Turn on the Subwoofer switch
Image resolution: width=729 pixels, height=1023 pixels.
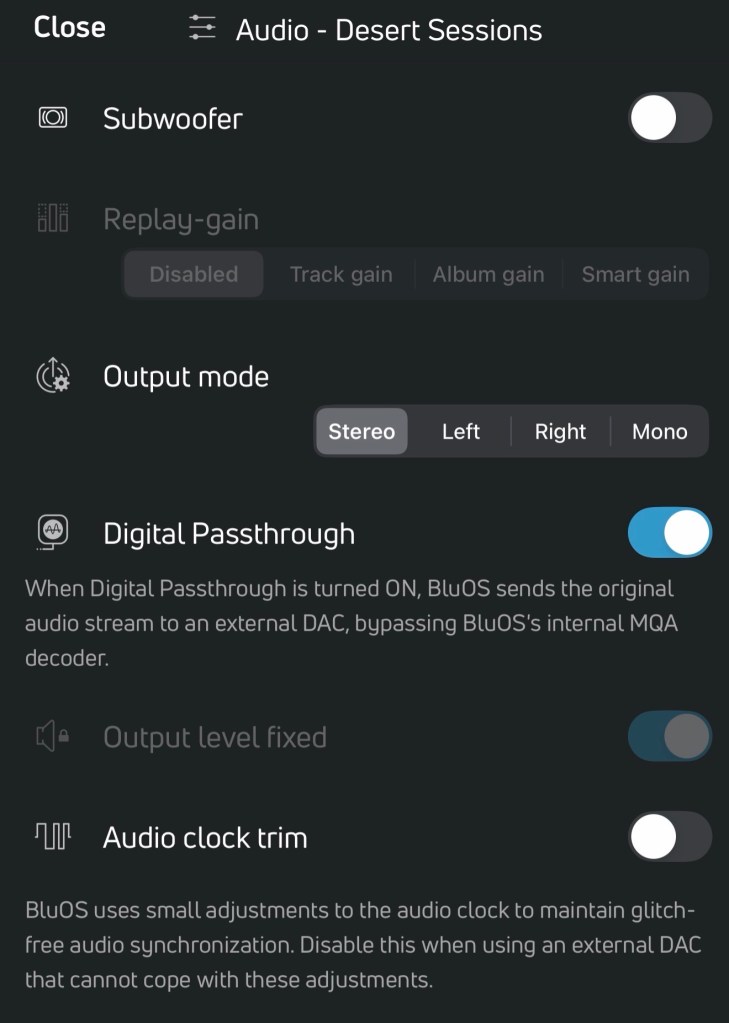coord(669,119)
